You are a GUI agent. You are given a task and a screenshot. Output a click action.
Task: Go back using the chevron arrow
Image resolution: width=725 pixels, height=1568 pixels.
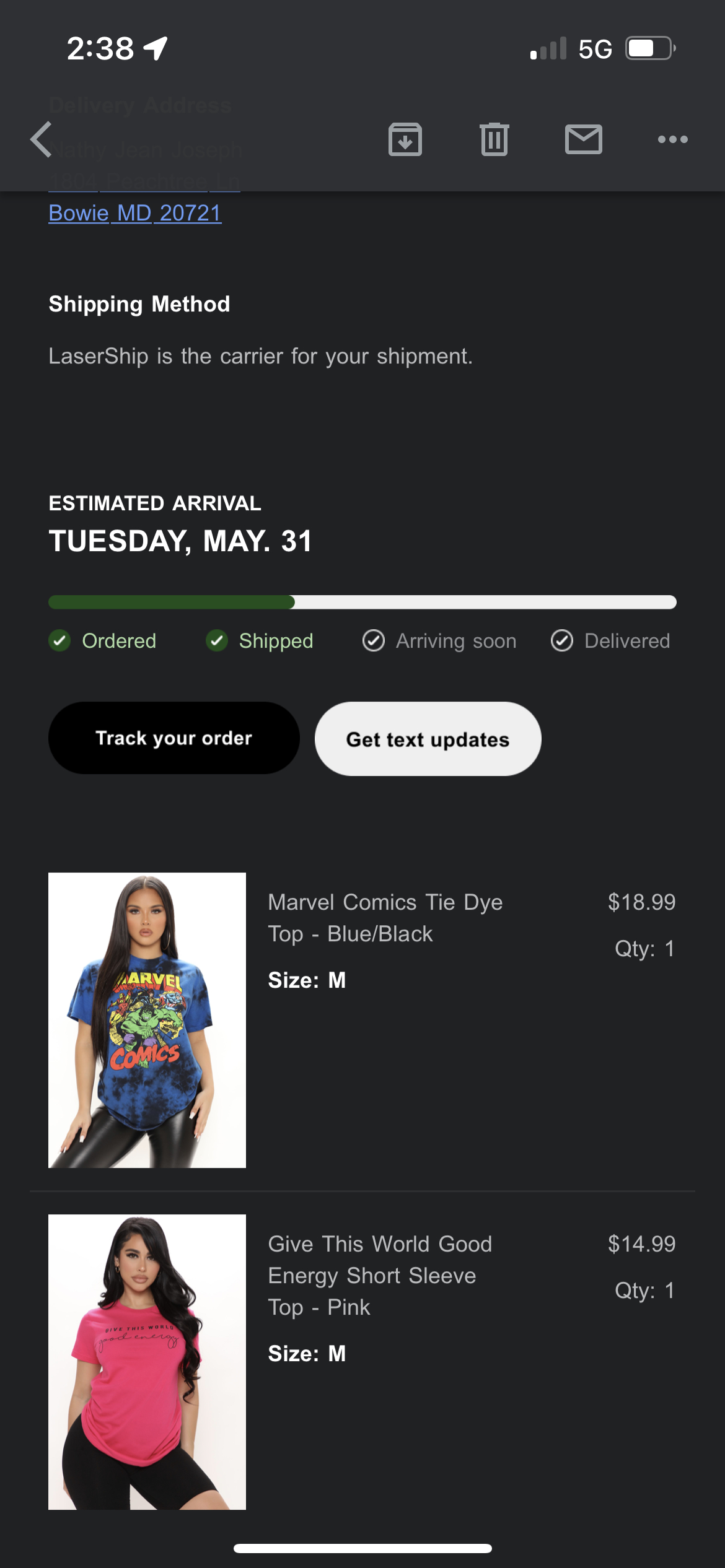[x=41, y=139]
